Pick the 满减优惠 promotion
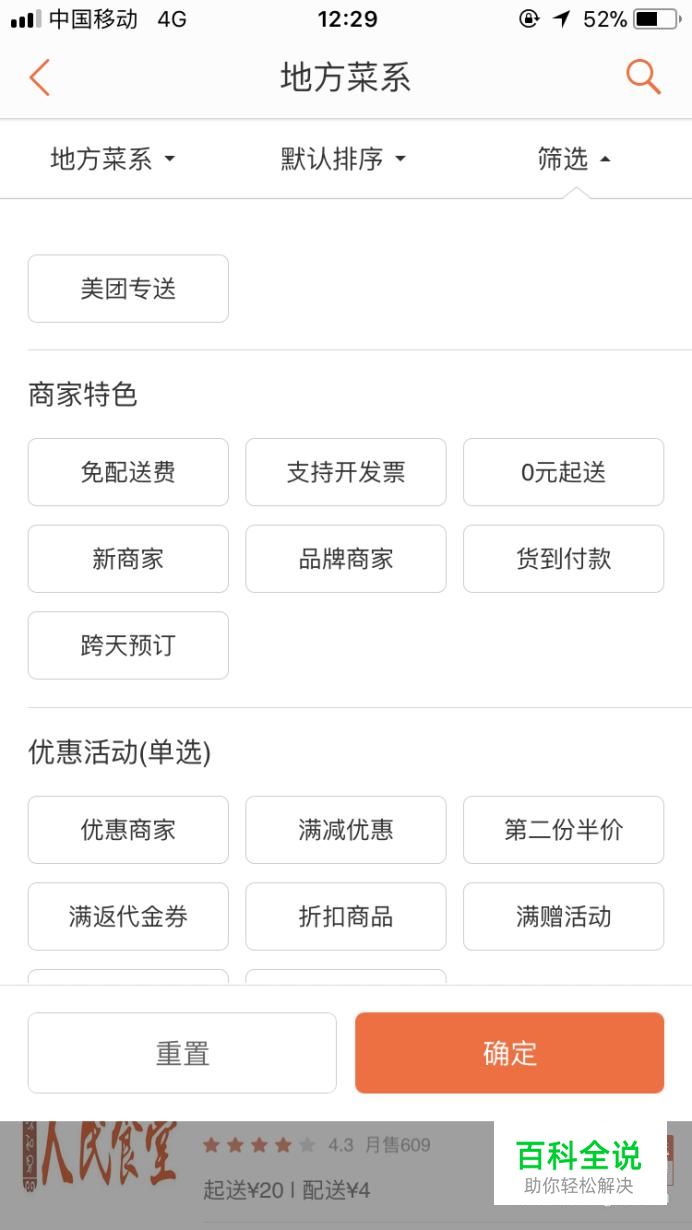 click(x=346, y=830)
